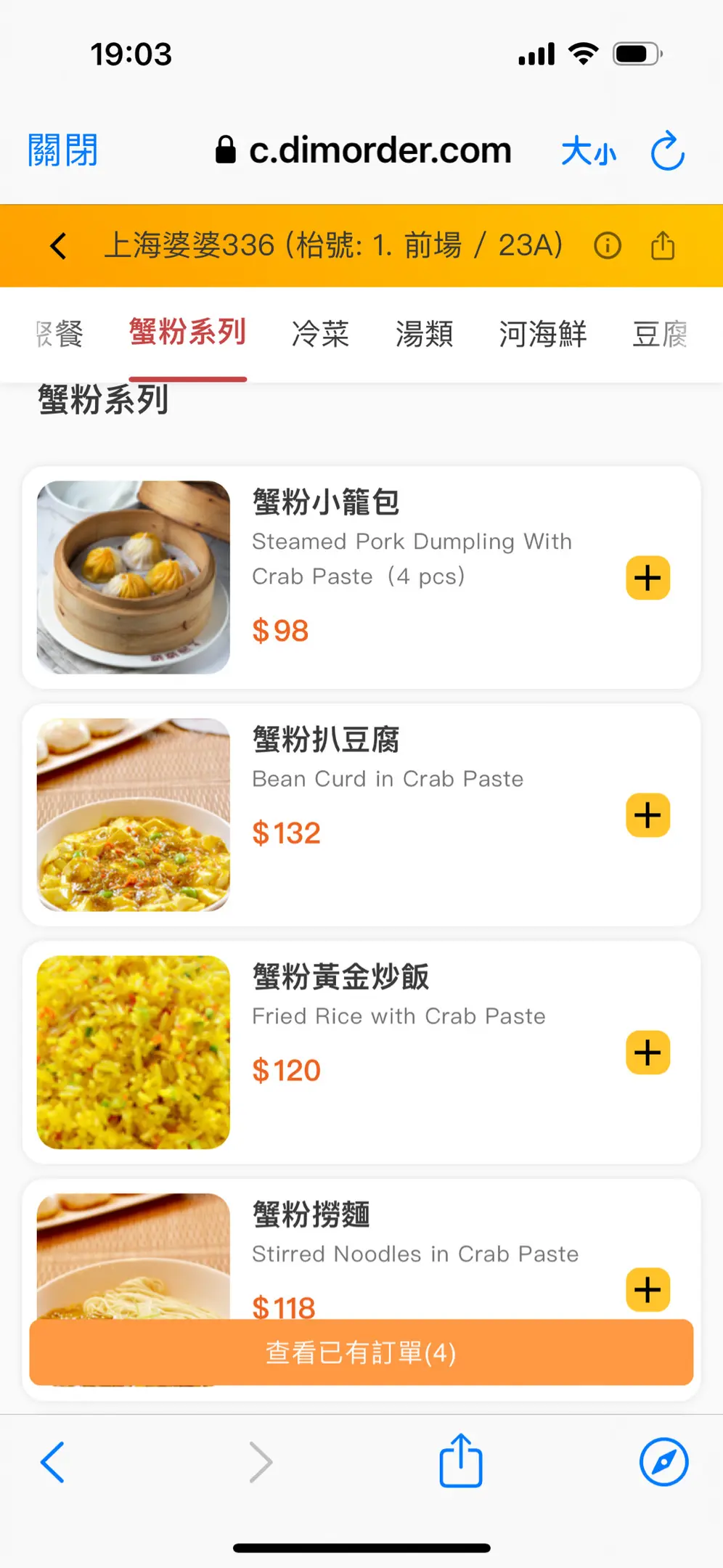Switch to the 湯類 category tab
Image resolution: width=723 pixels, height=1568 pixels.
tap(424, 334)
